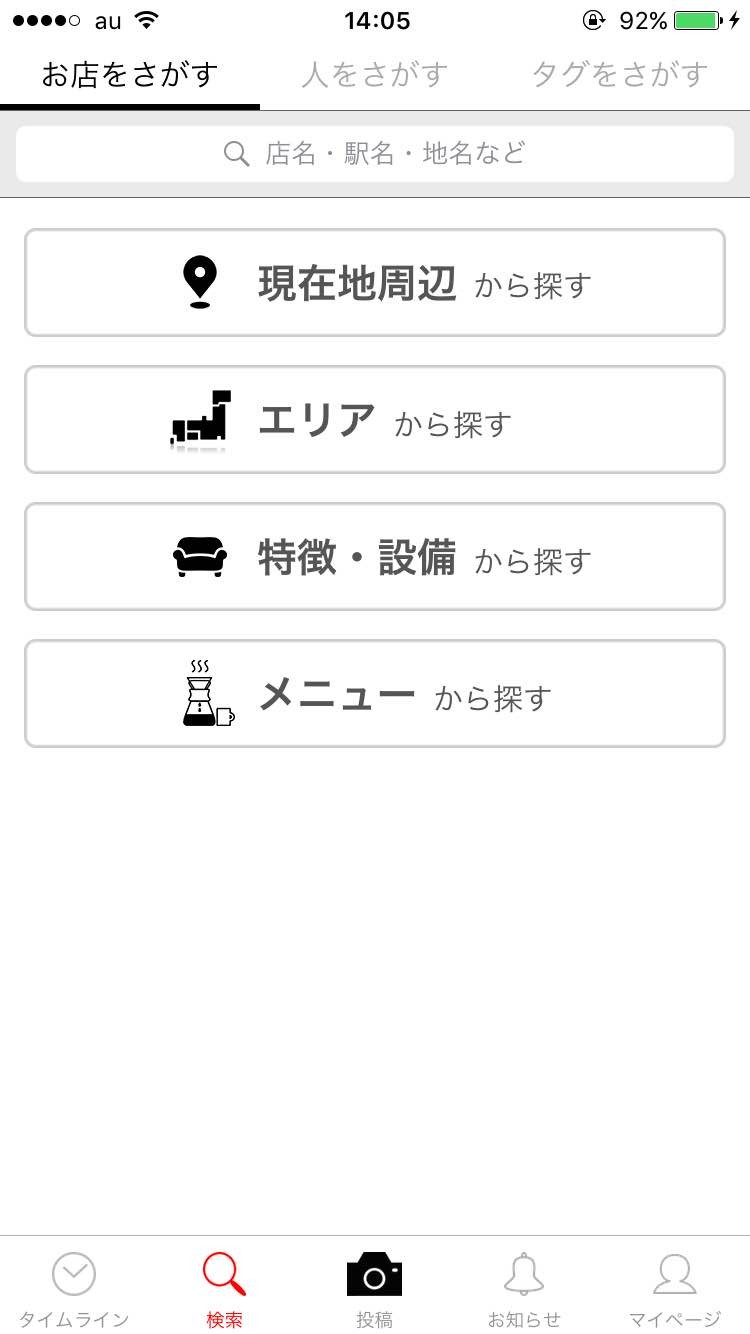The width and height of the screenshot is (750, 1334).
Task: Go to the タイムライン tab
Action: (x=74, y=1288)
